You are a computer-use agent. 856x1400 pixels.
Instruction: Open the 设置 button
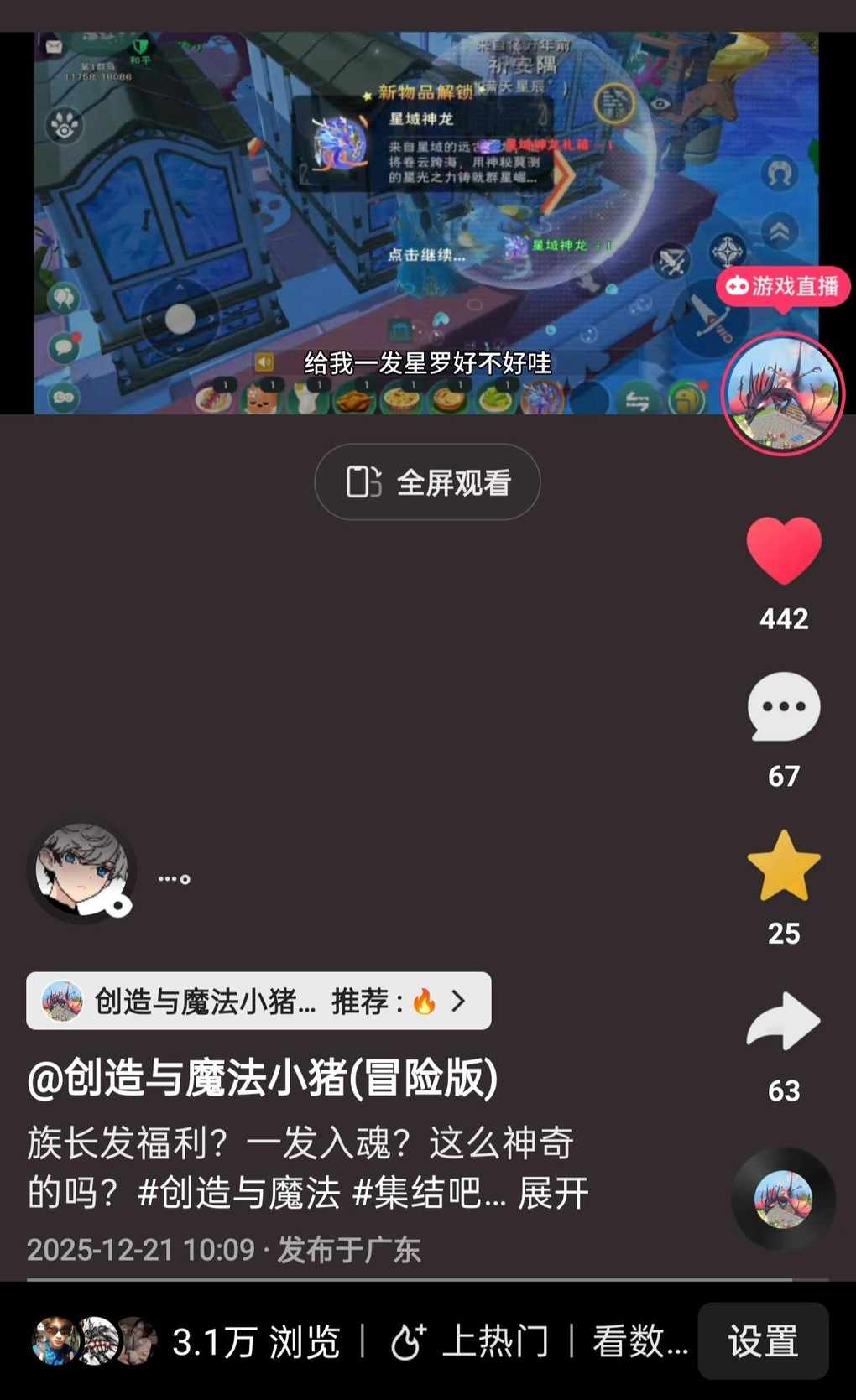[763, 1340]
